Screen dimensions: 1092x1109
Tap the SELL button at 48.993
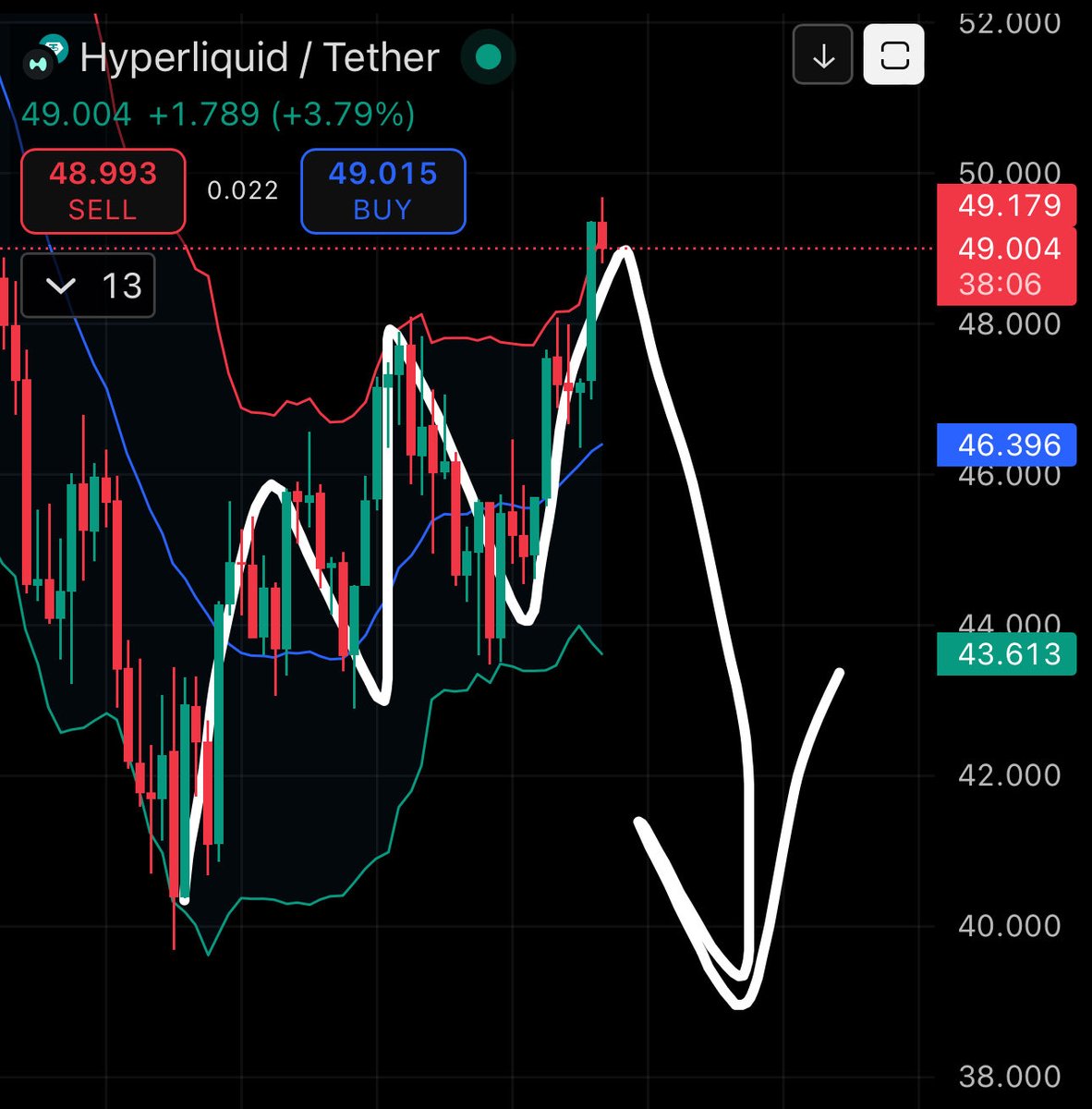tap(103, 190)
